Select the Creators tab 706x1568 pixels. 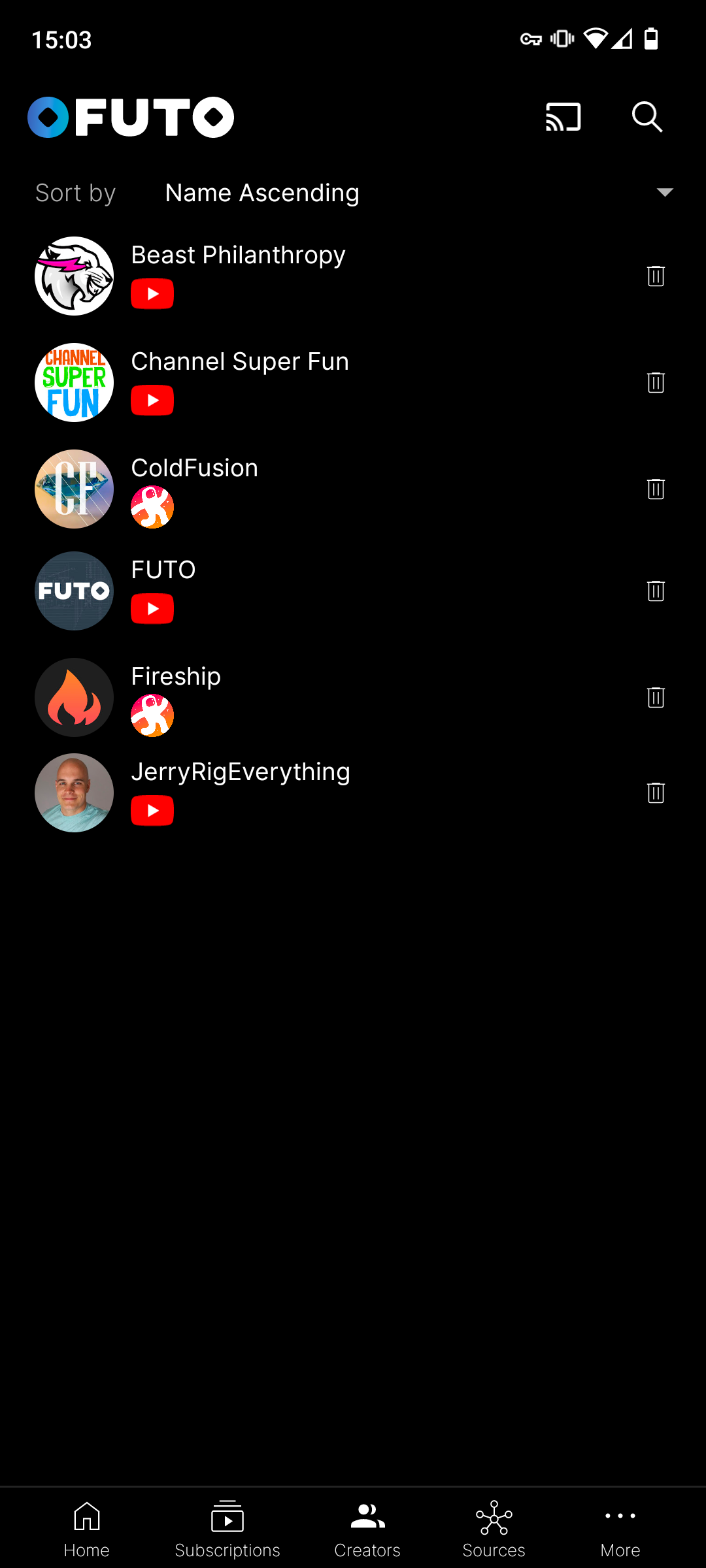pyautogui.click(x=367, y=1529)
